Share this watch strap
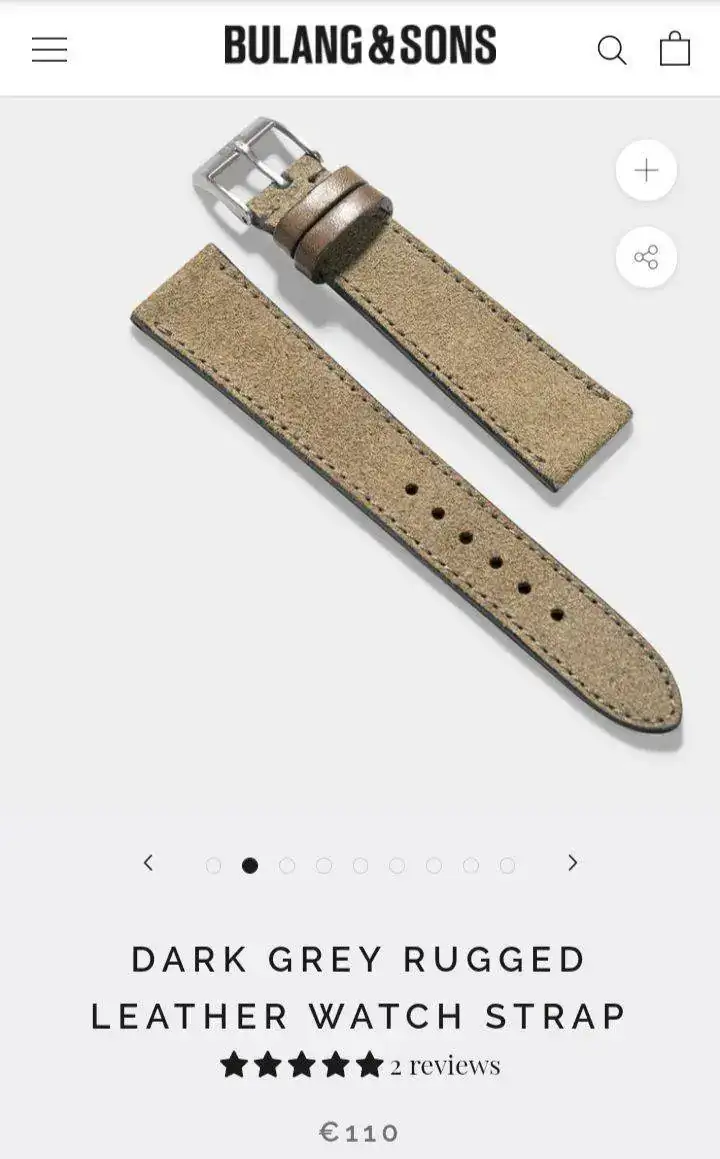 (x=646, y=258)
